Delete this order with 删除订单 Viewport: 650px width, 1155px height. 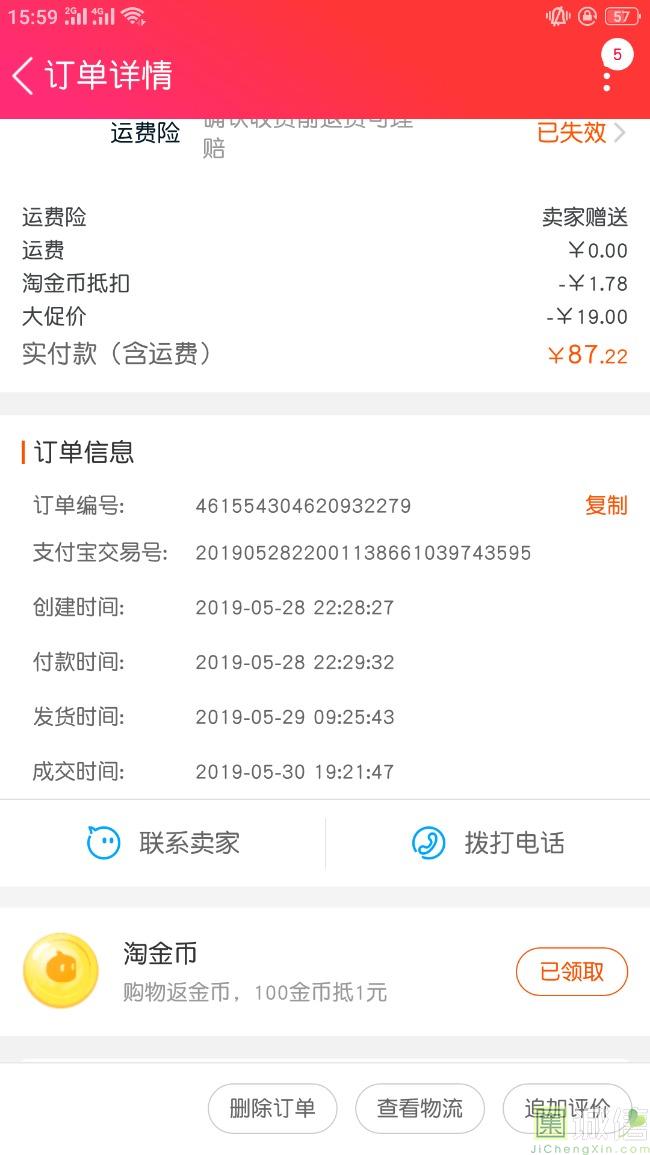pyautogui.click(x=273, y=1108)
